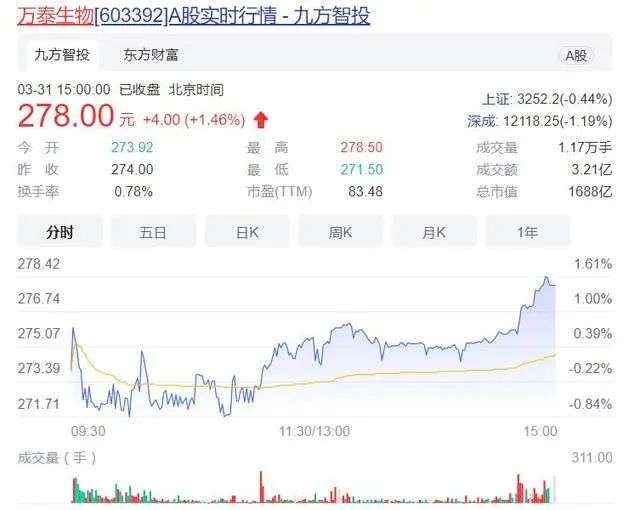The width and height of the screenshot is (640, 510).
Task: Display the 1年 chart
Action: click(527, 232)
